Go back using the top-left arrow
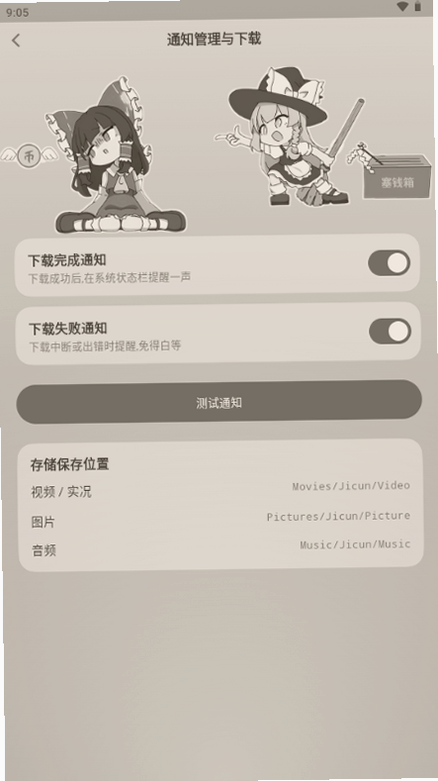The height and width of the screenshot is (781, 438). 16,40
